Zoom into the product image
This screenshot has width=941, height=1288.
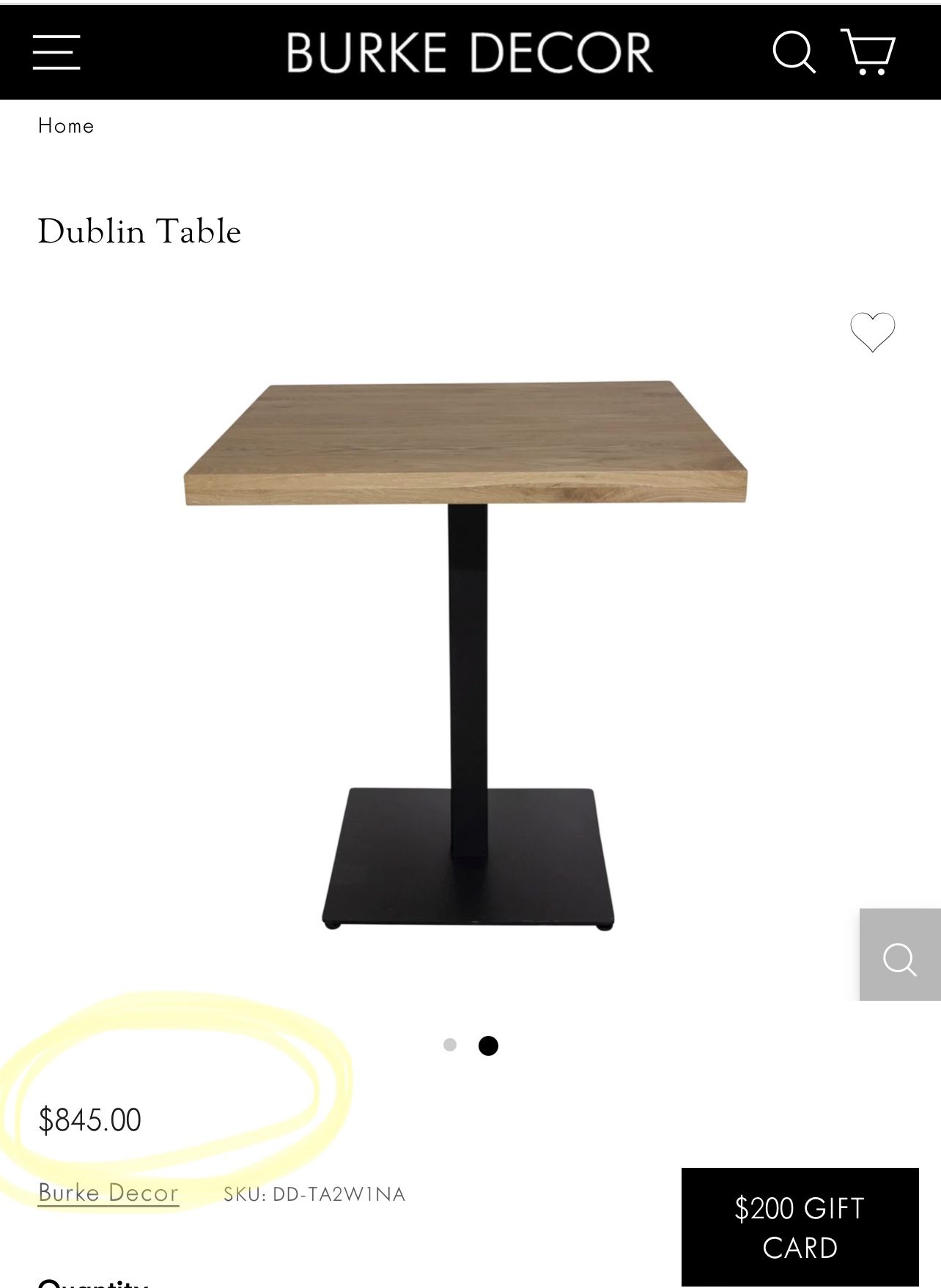tap(900, 959)
